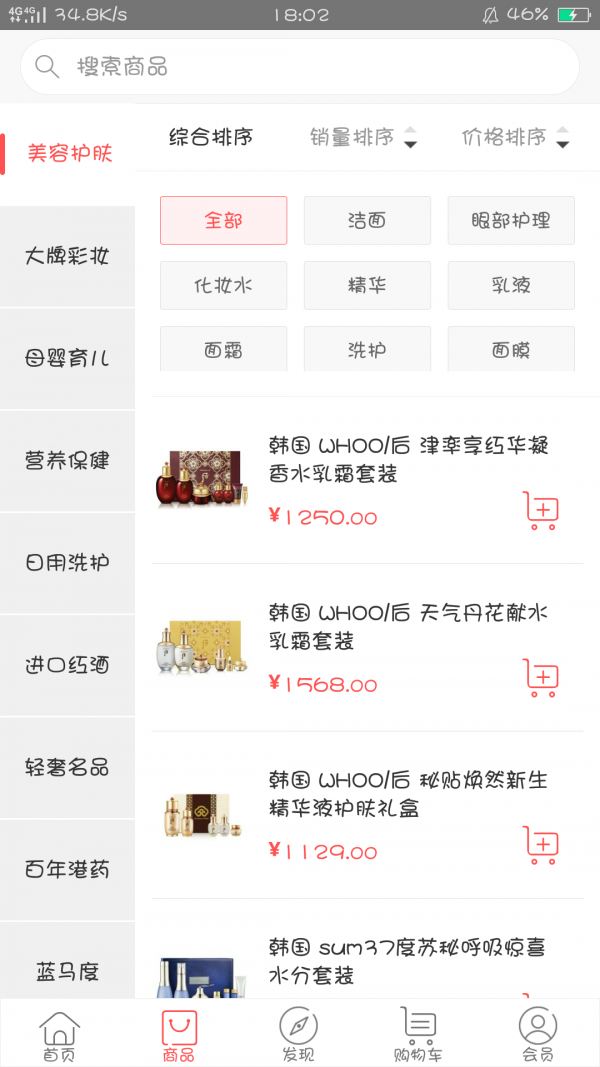Open the 母婴育儿 category

click(67, 359)
